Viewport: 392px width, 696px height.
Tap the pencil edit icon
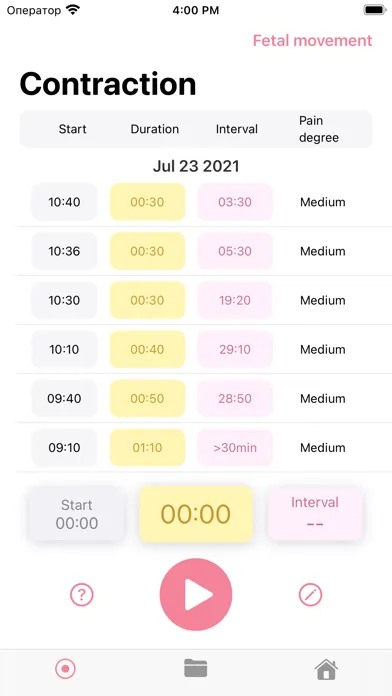pos(310,594)
